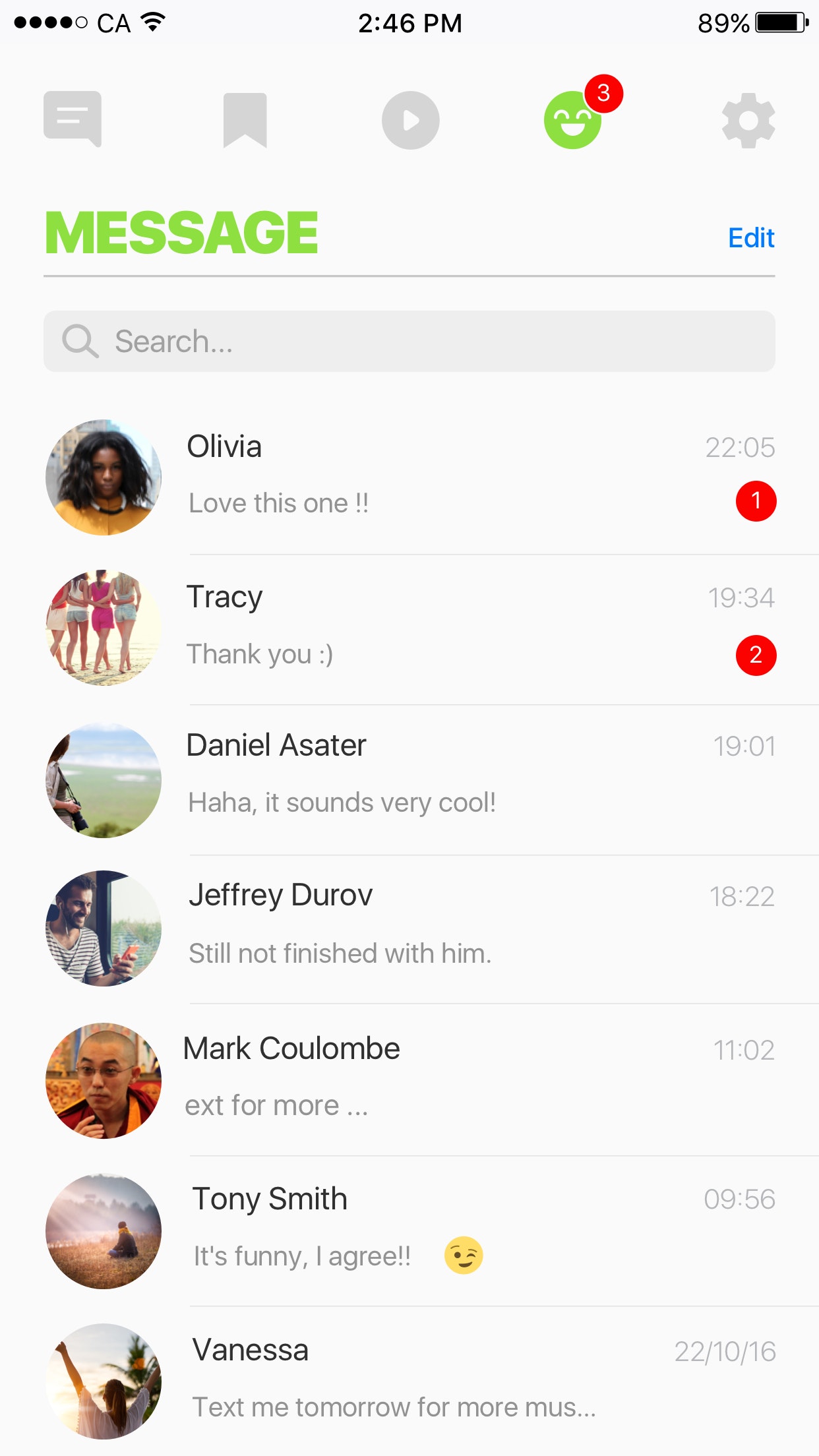Select the smiley face messages tab
This screenshot has width=819, height=1456.
(x=572, y=121)
